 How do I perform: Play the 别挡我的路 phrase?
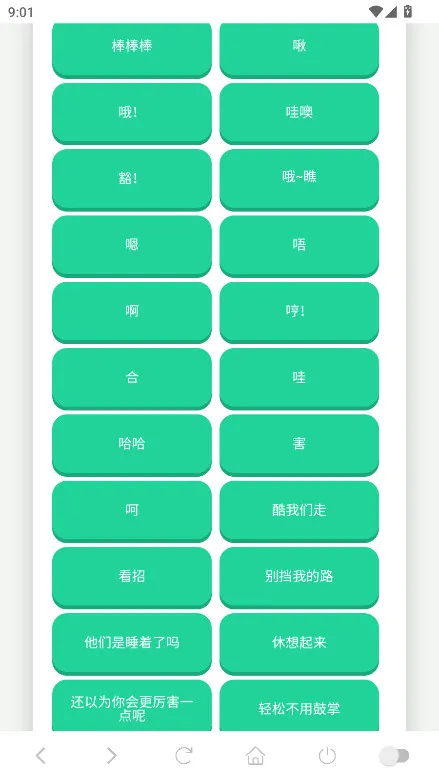[299, 577]
